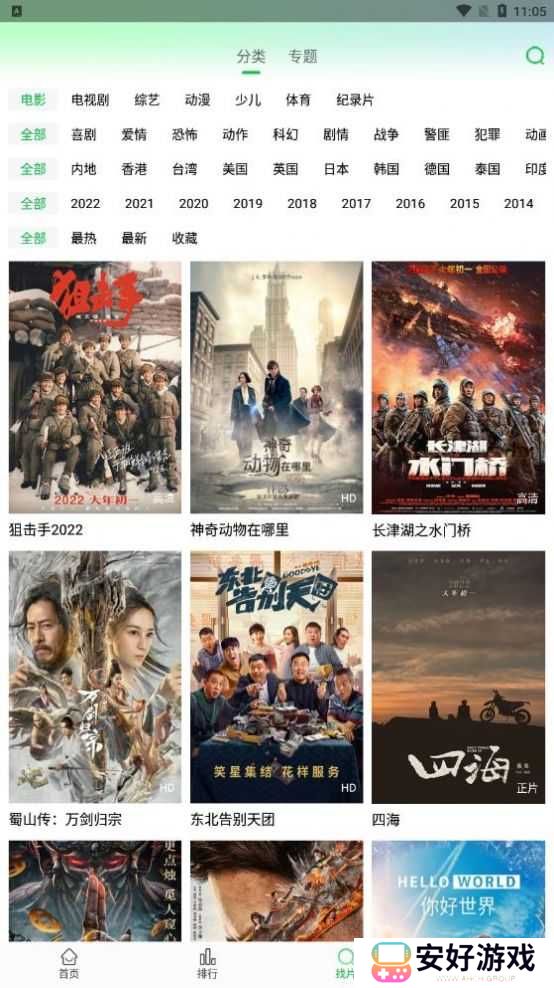Filter by year 2018
554x988 pixels.
coord(302,204)
